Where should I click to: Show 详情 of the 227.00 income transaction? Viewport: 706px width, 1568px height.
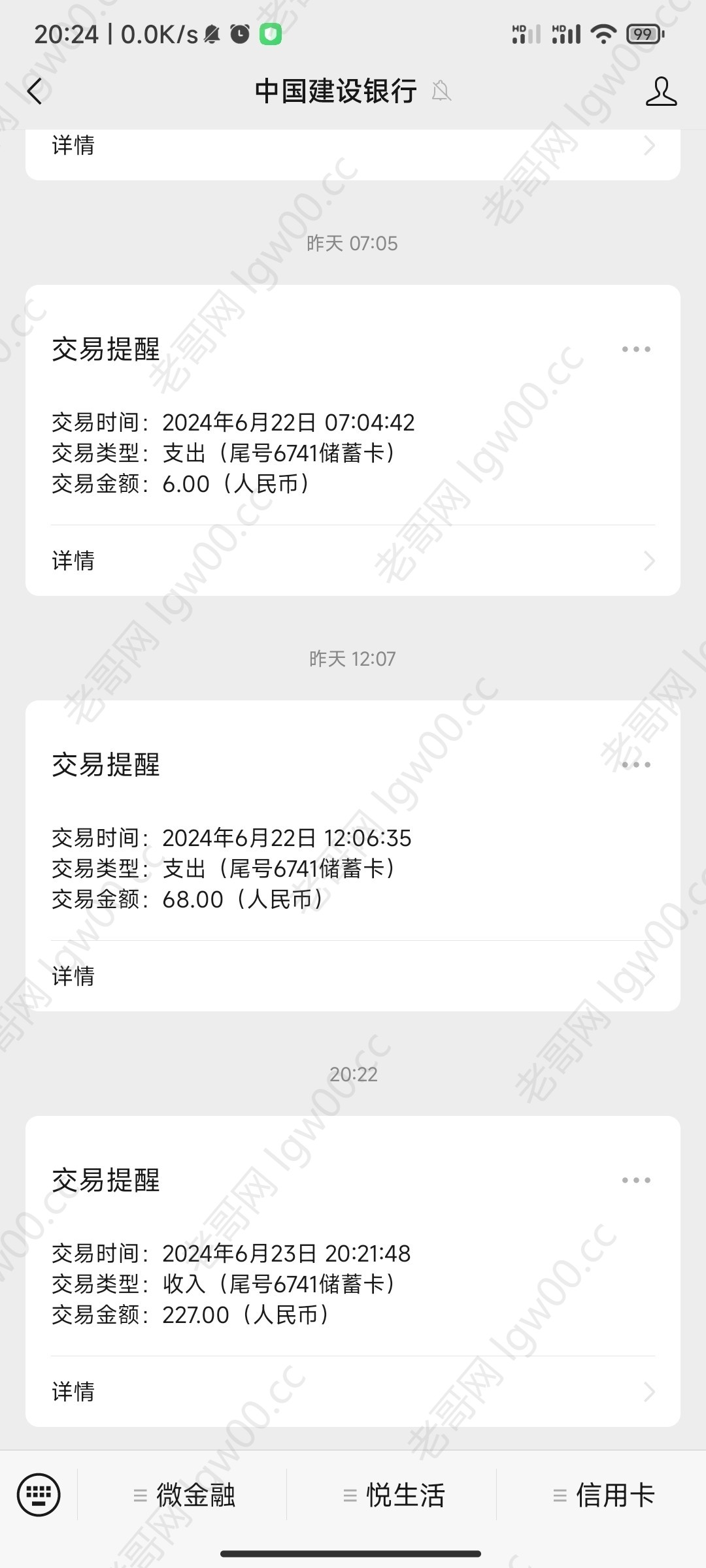[353, 1392]
